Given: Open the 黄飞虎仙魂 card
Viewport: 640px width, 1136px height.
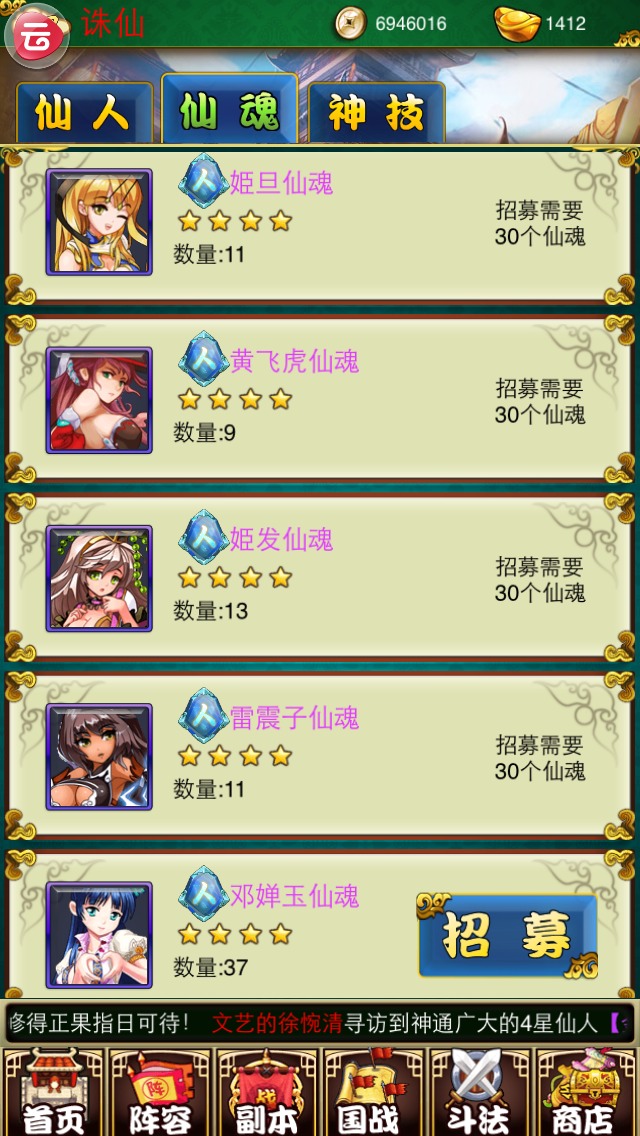Looking at the screenshot, I should (x=320, y=402).
